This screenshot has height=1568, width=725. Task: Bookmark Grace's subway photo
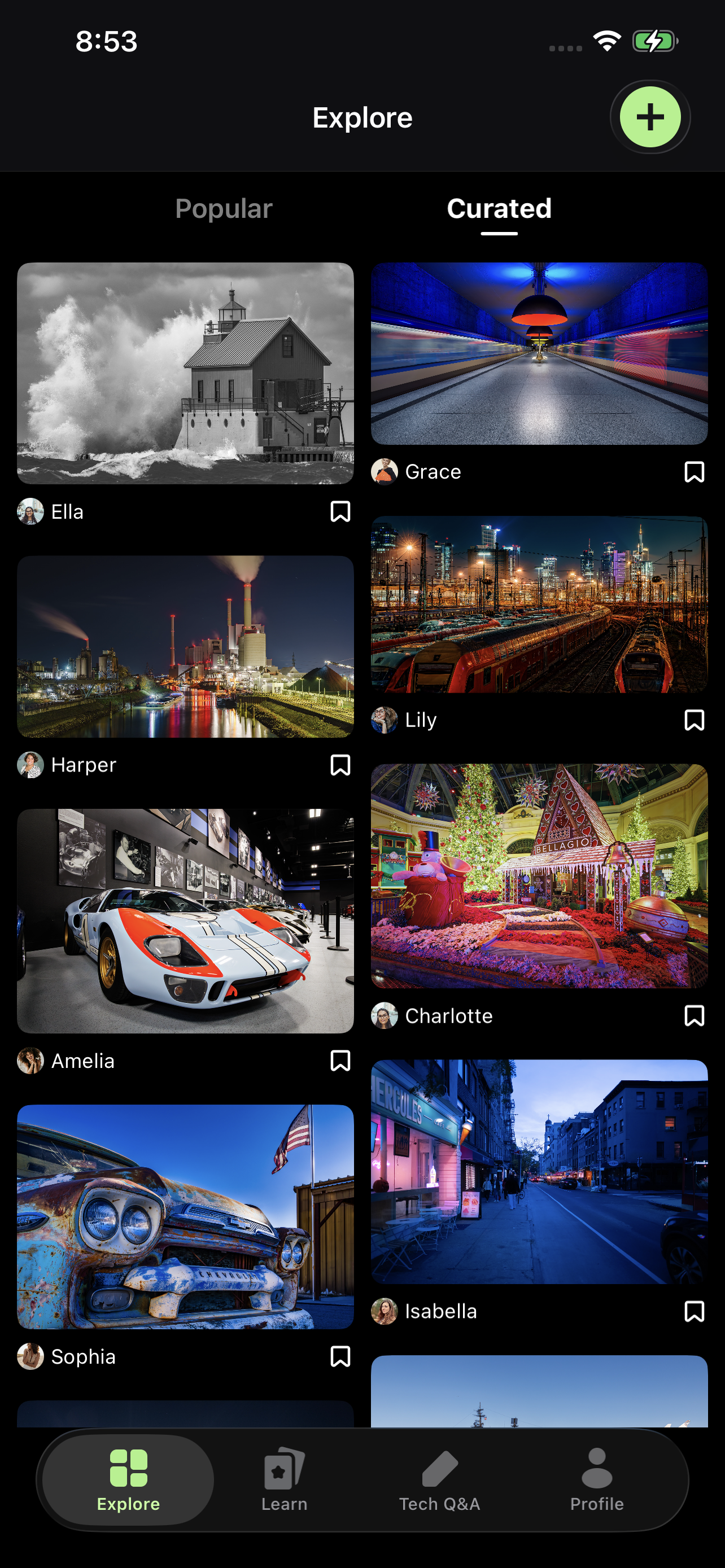pos(693,471)
